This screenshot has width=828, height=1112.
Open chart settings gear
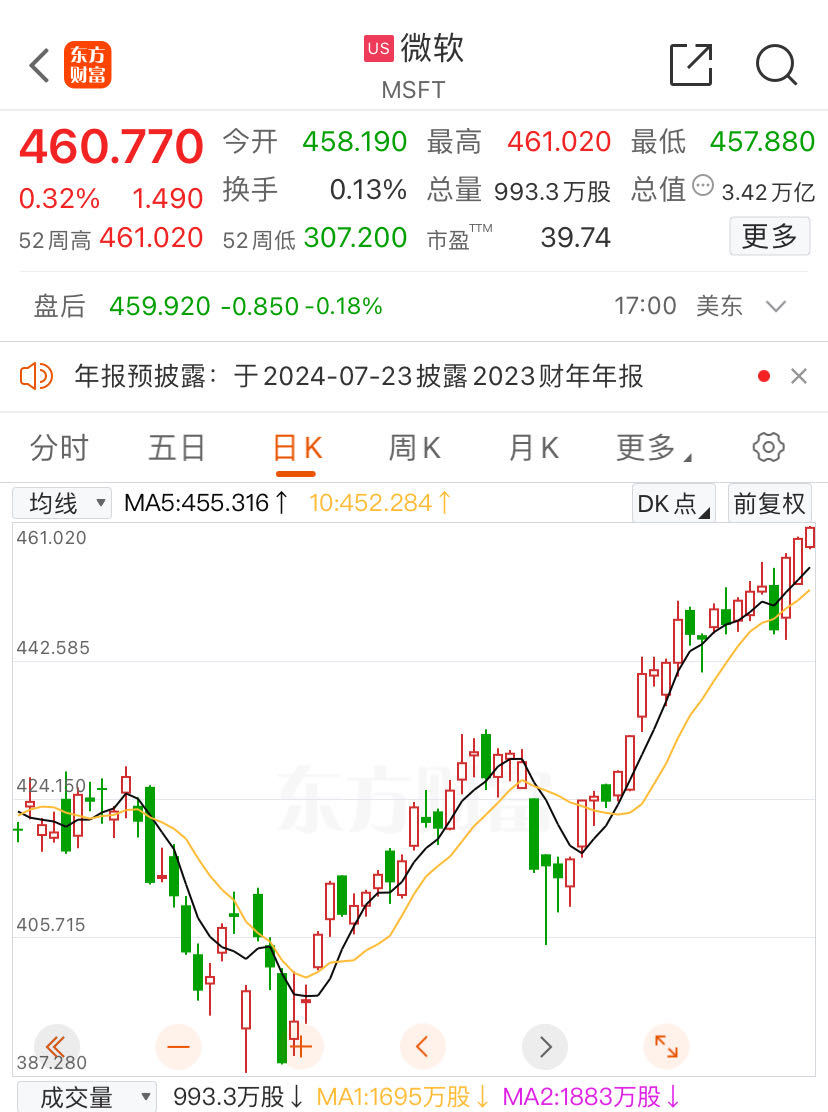tap(768, 447)
